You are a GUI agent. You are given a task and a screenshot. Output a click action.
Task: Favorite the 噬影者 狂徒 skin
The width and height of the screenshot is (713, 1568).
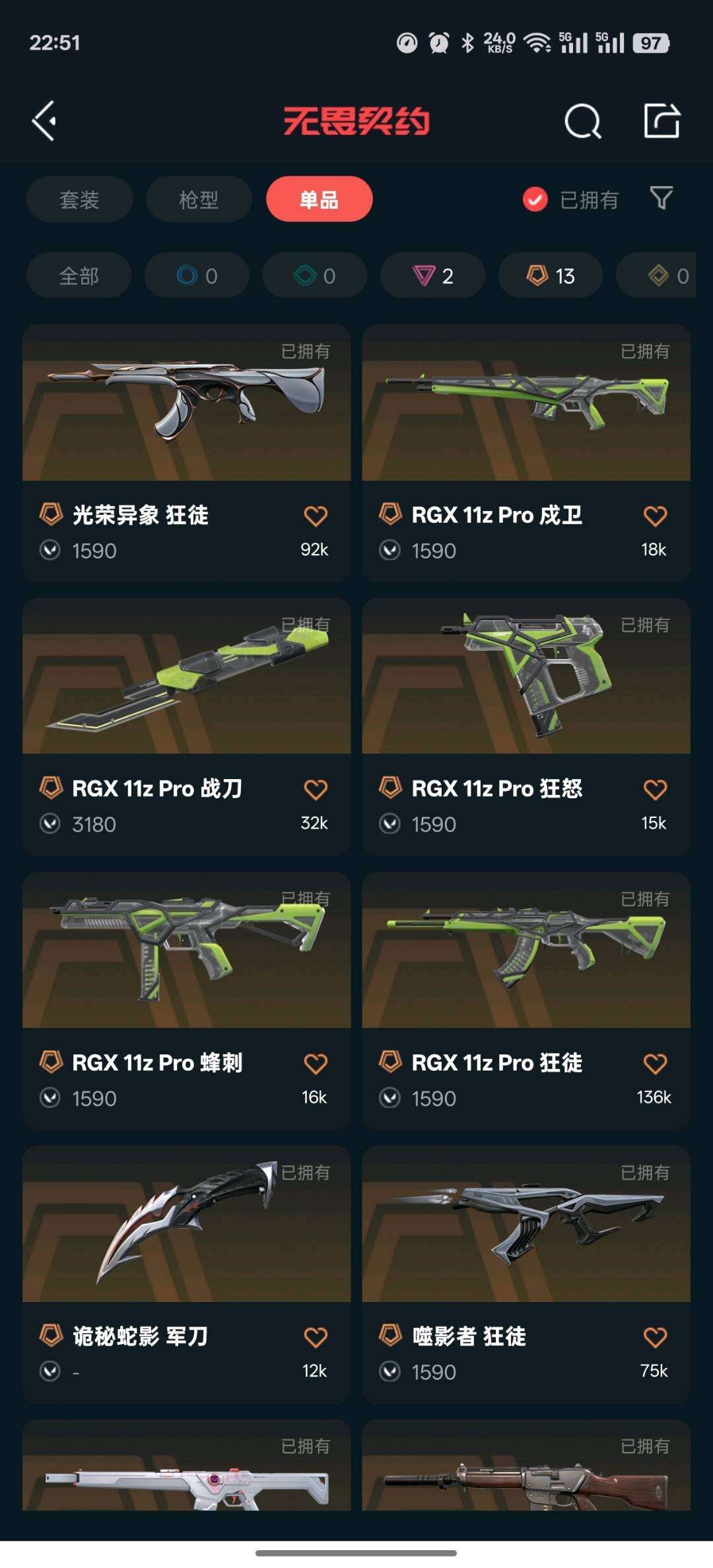point(655,1338)
